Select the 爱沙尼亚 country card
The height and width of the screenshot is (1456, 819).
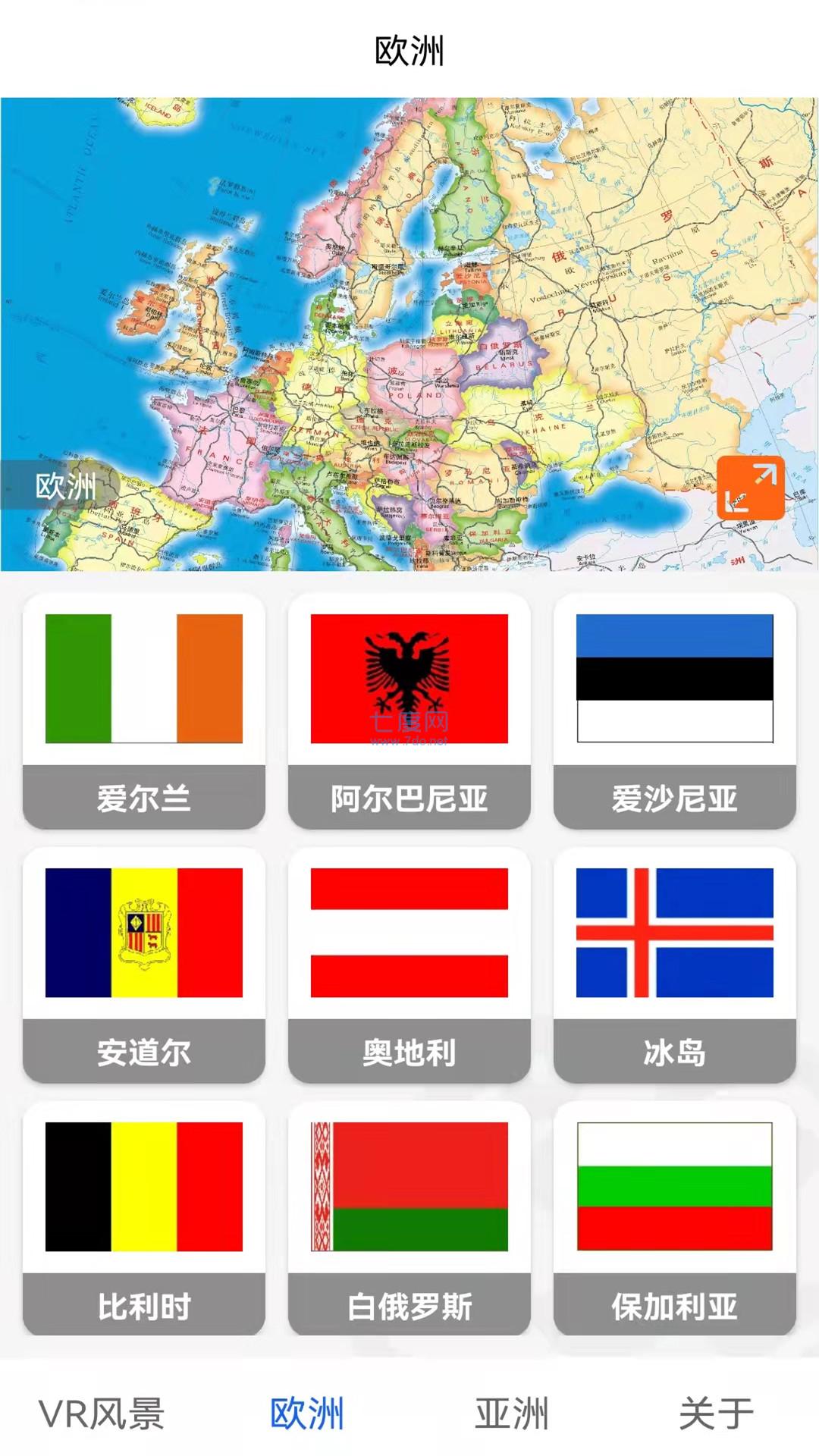pos(675,711)
